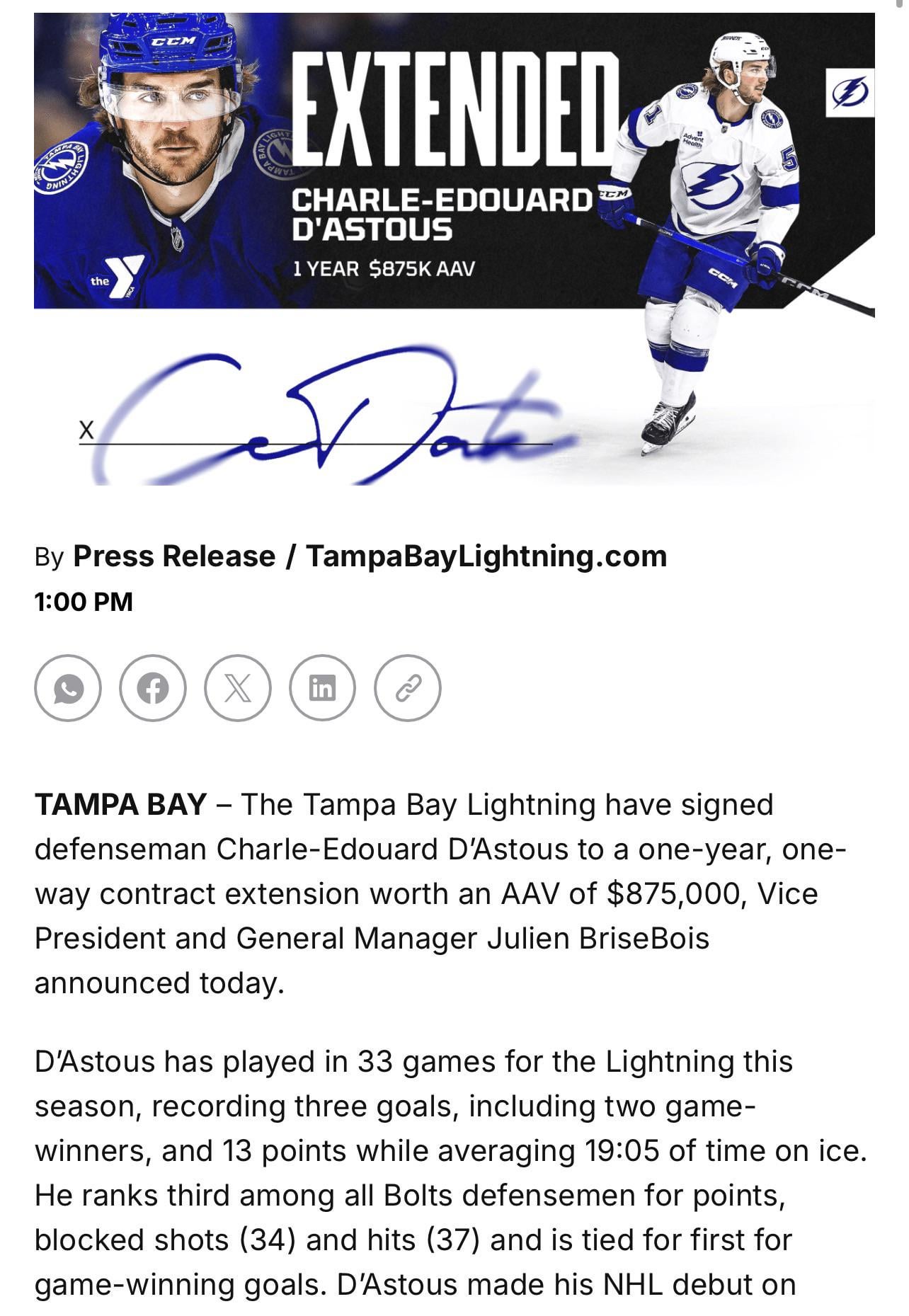Post the article to X
909x1316 pixels.
[238, 688]
